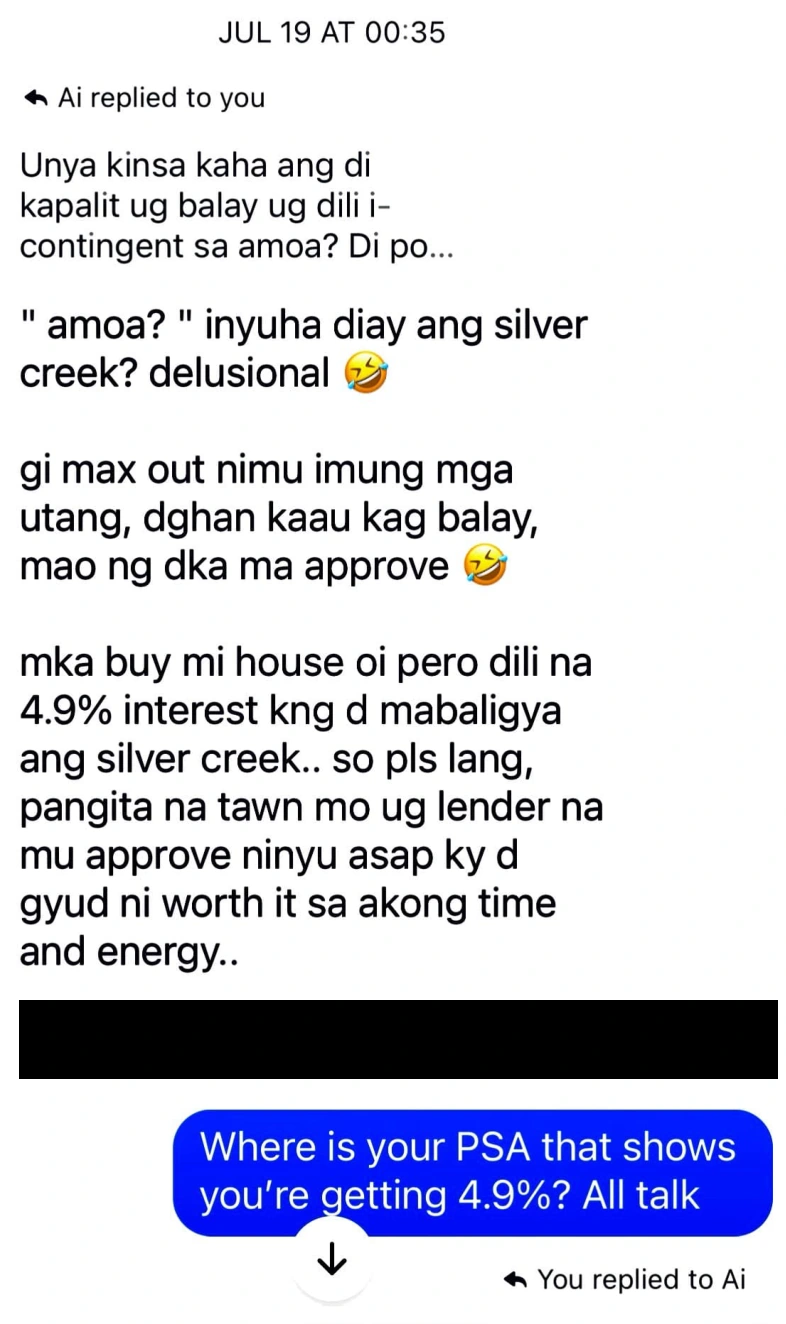Jump to latest messages with down arrow
Viewport: 786px width, 1324px height.
(330, 1262)
